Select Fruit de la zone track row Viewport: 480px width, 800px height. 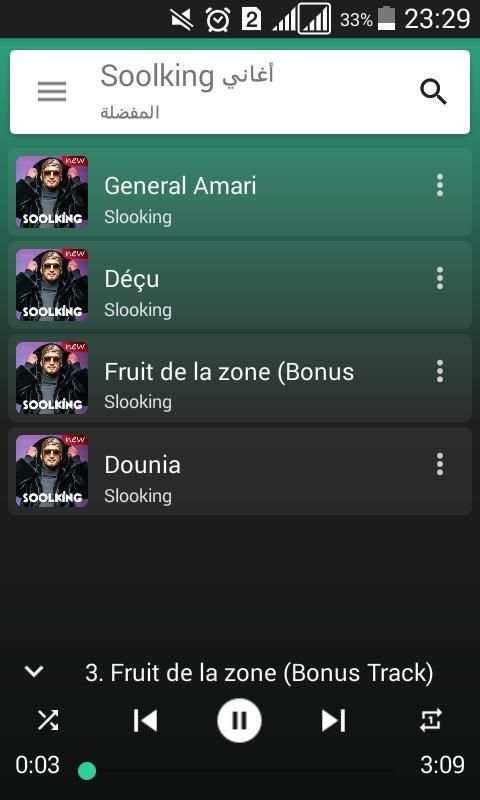point(240,378)
